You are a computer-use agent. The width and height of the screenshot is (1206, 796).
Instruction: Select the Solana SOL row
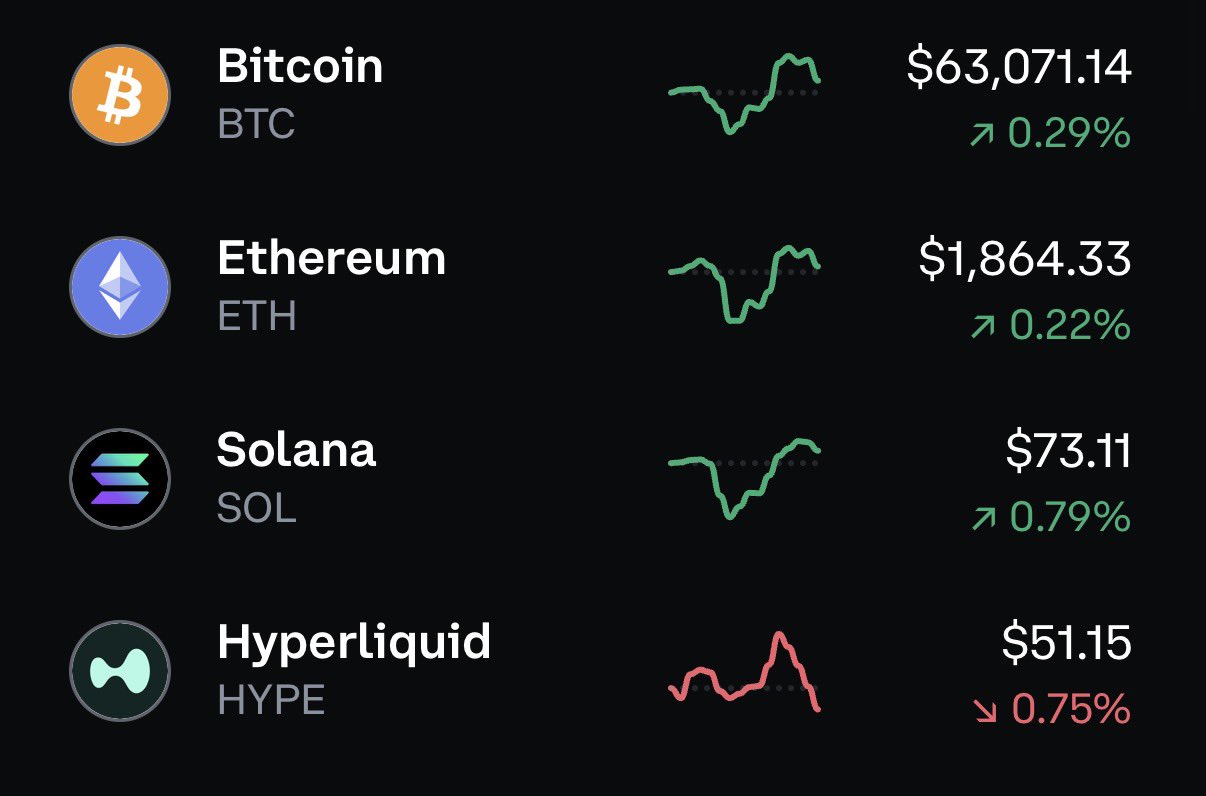(x=603, y=482)
